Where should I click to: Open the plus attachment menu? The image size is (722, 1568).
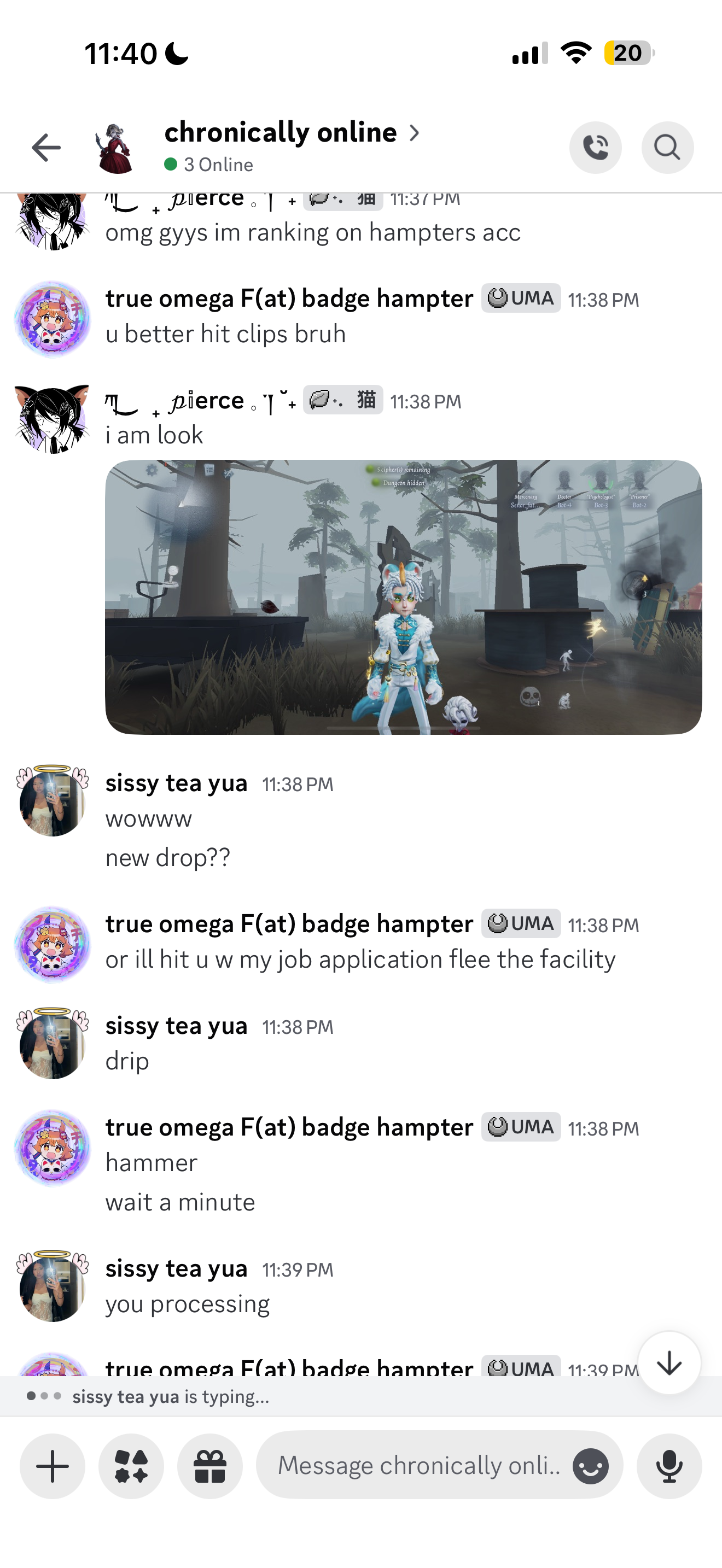(x=53, y=1466)
